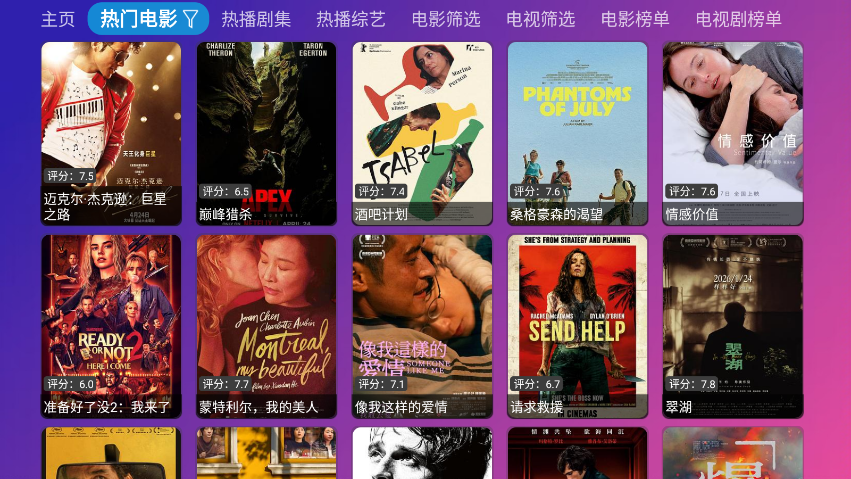This screenshot has height=479, width=851.
Task: Open the movie 巅峰猎杀
Action: [266, 133]
